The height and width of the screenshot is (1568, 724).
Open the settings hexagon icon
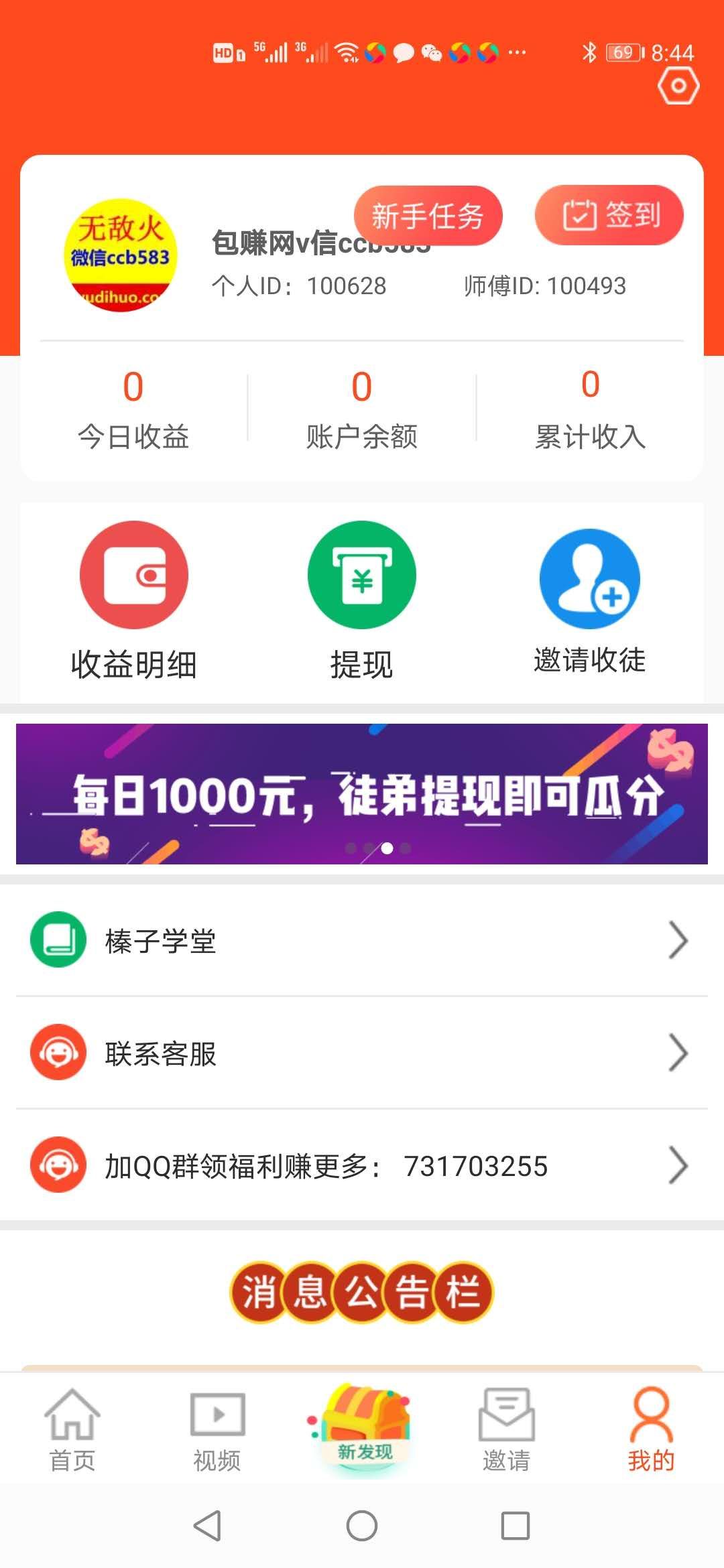(678, 86)
